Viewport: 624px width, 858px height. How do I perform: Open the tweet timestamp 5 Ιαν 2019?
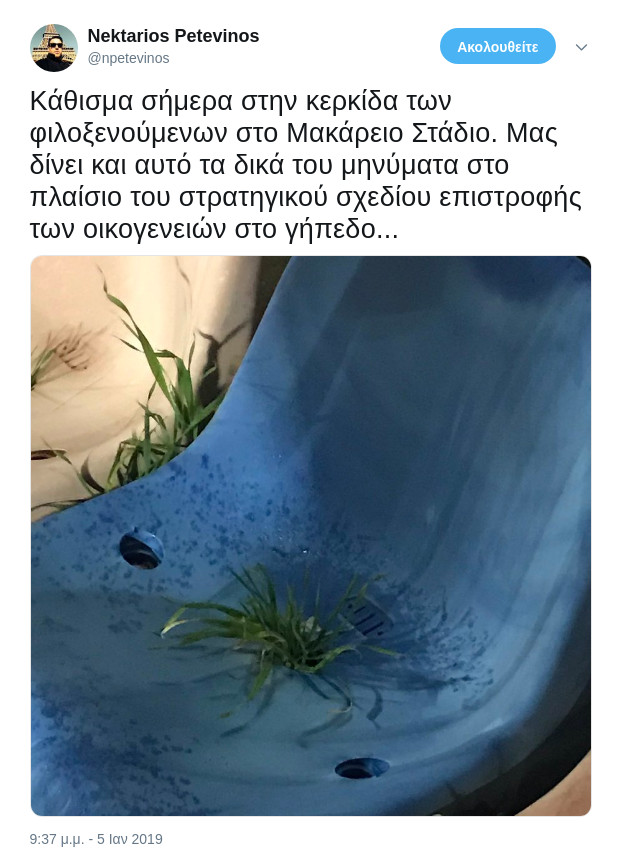pyautogui.click(x=96, y=838)
